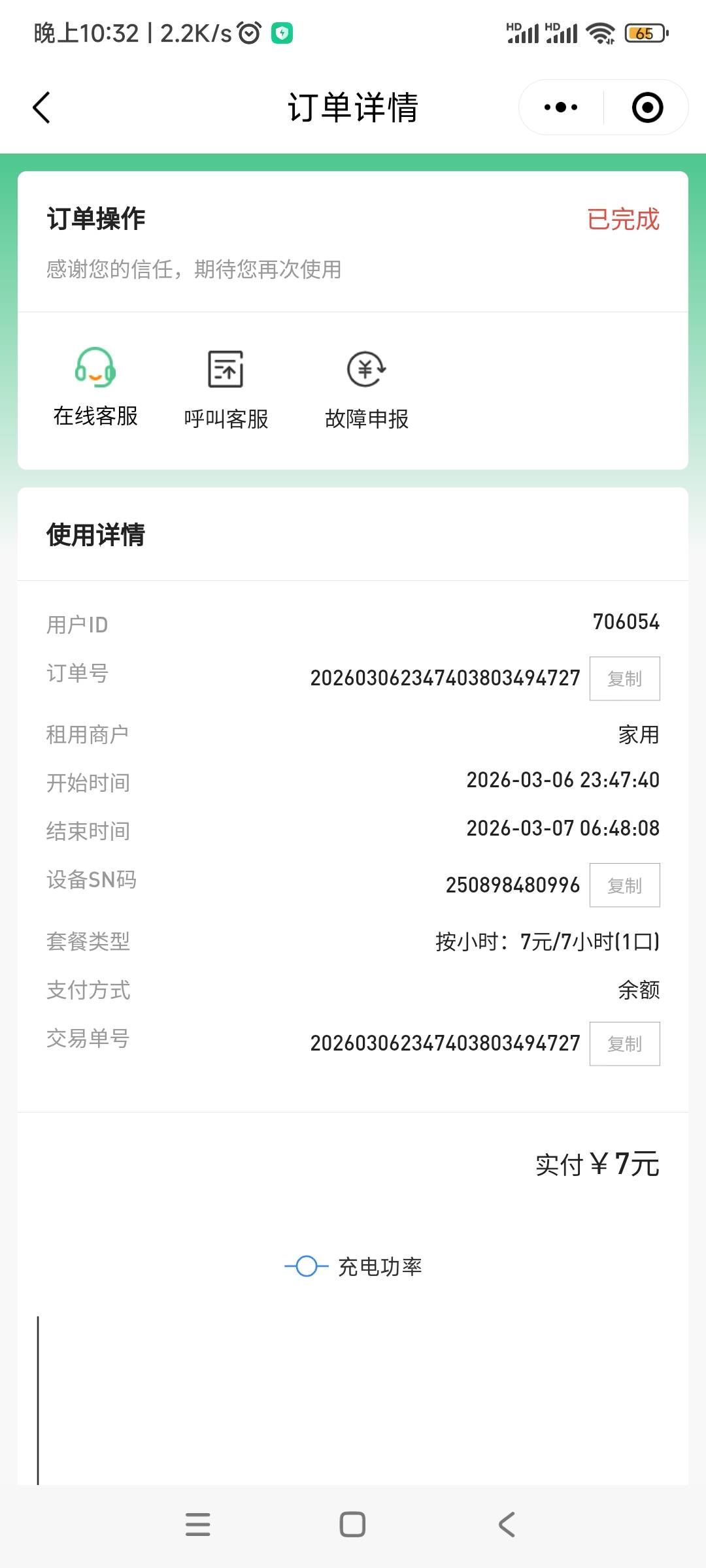Screen dimensions: 706x1568
Task: Copy the 交易单号 transaction number
Action: [624, 1044]
